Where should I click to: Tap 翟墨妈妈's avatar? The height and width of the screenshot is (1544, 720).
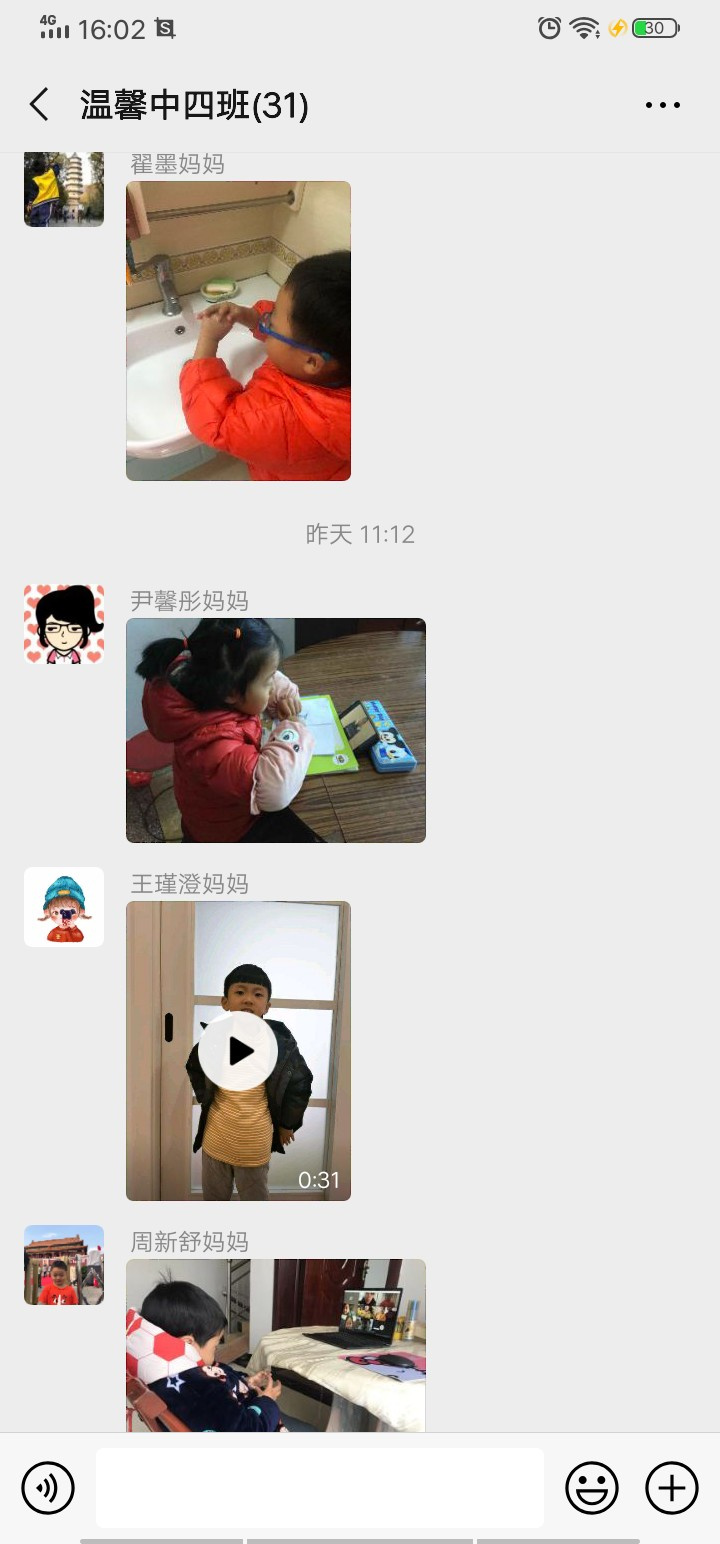pyautogui.click(x=64, y=190)
